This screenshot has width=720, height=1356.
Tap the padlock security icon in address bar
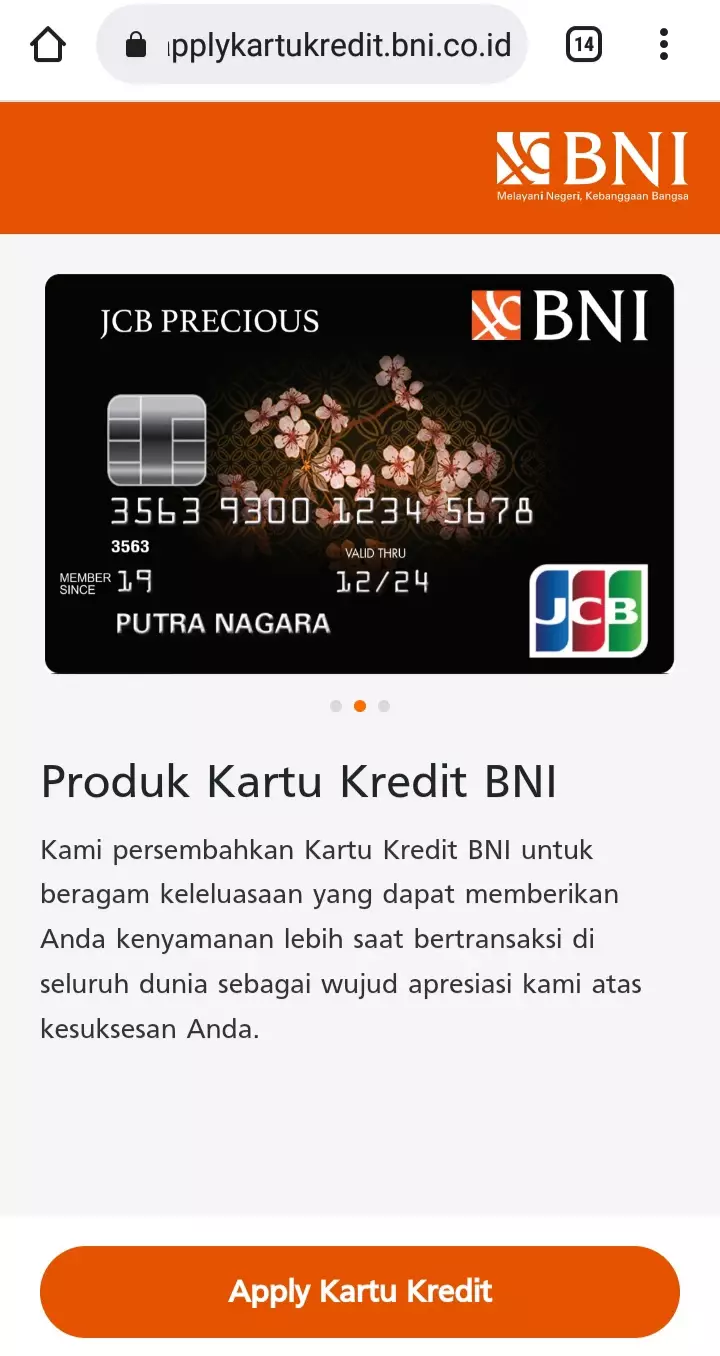(x=135, y=44)
